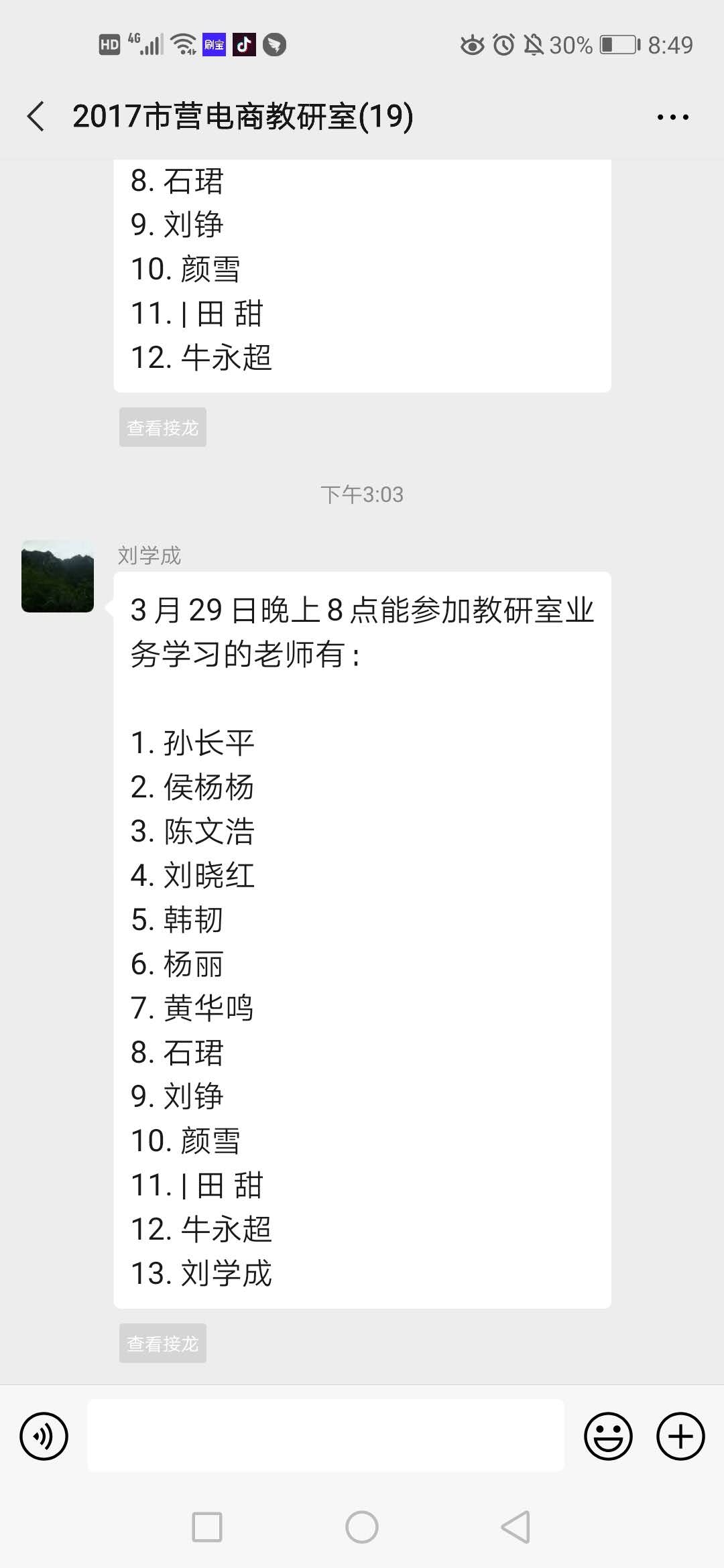The width and height of the screenshot is (724, 1568).
Task: Show recent apps
Action: coord(207,1527)
